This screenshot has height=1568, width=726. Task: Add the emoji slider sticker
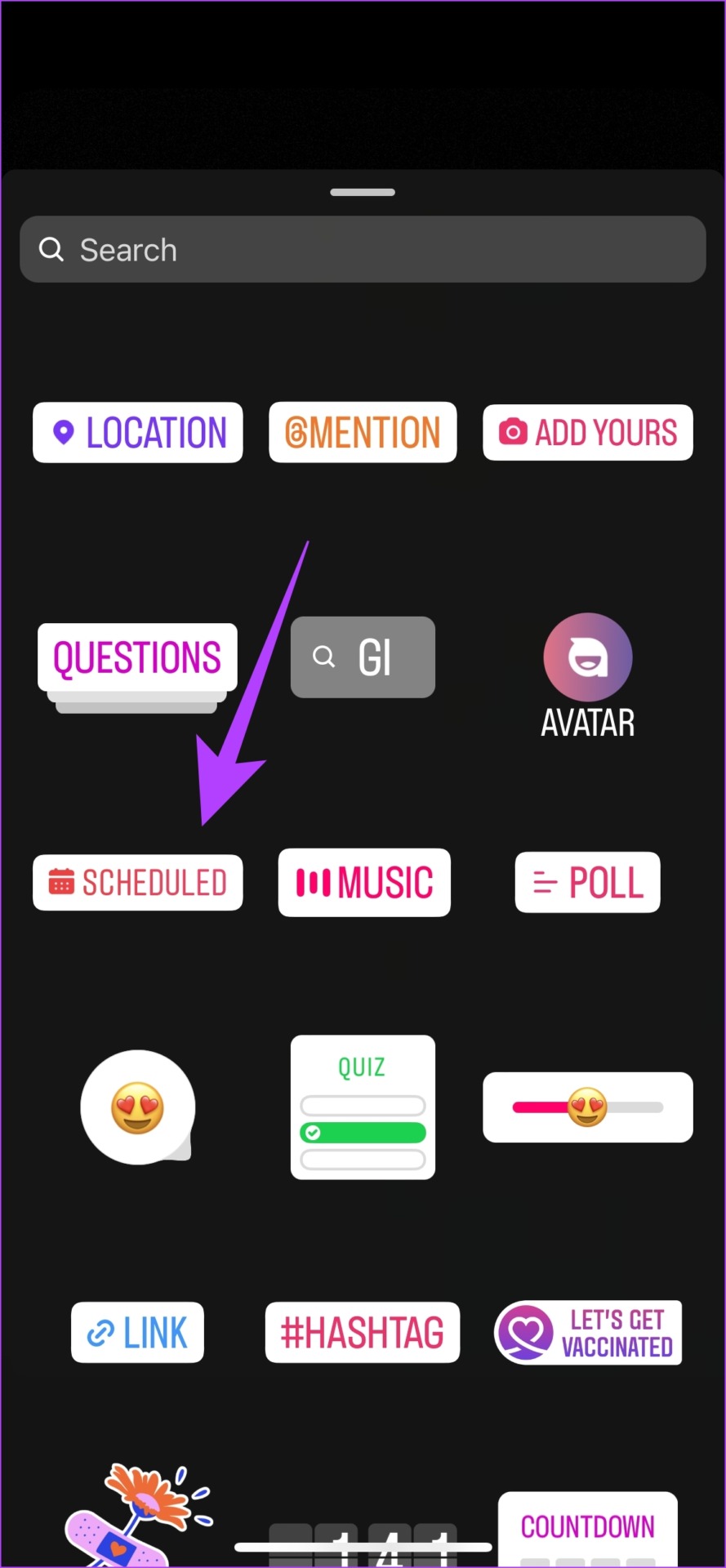(587, 1107)
